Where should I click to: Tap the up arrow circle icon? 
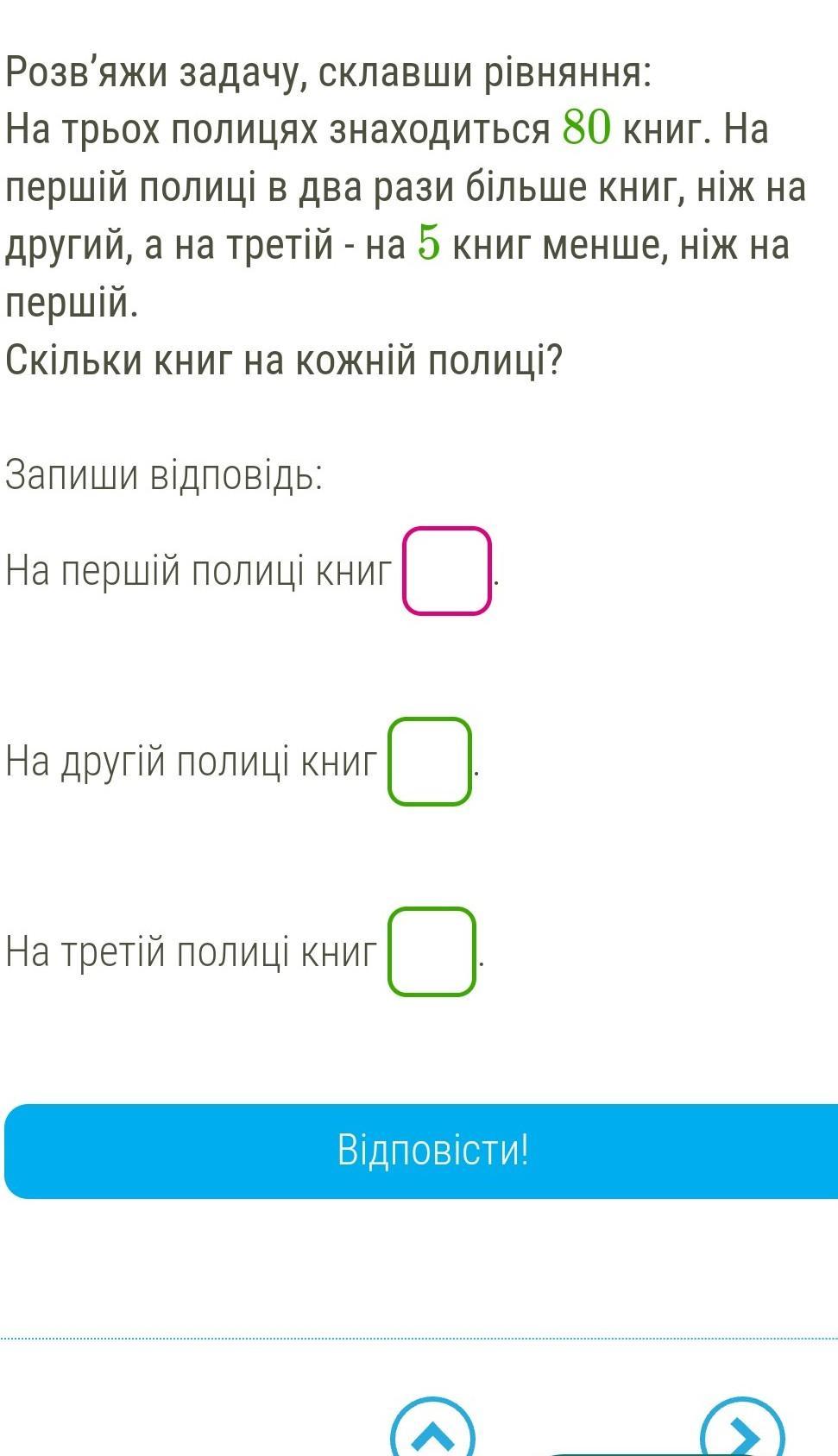(433, 1432)
